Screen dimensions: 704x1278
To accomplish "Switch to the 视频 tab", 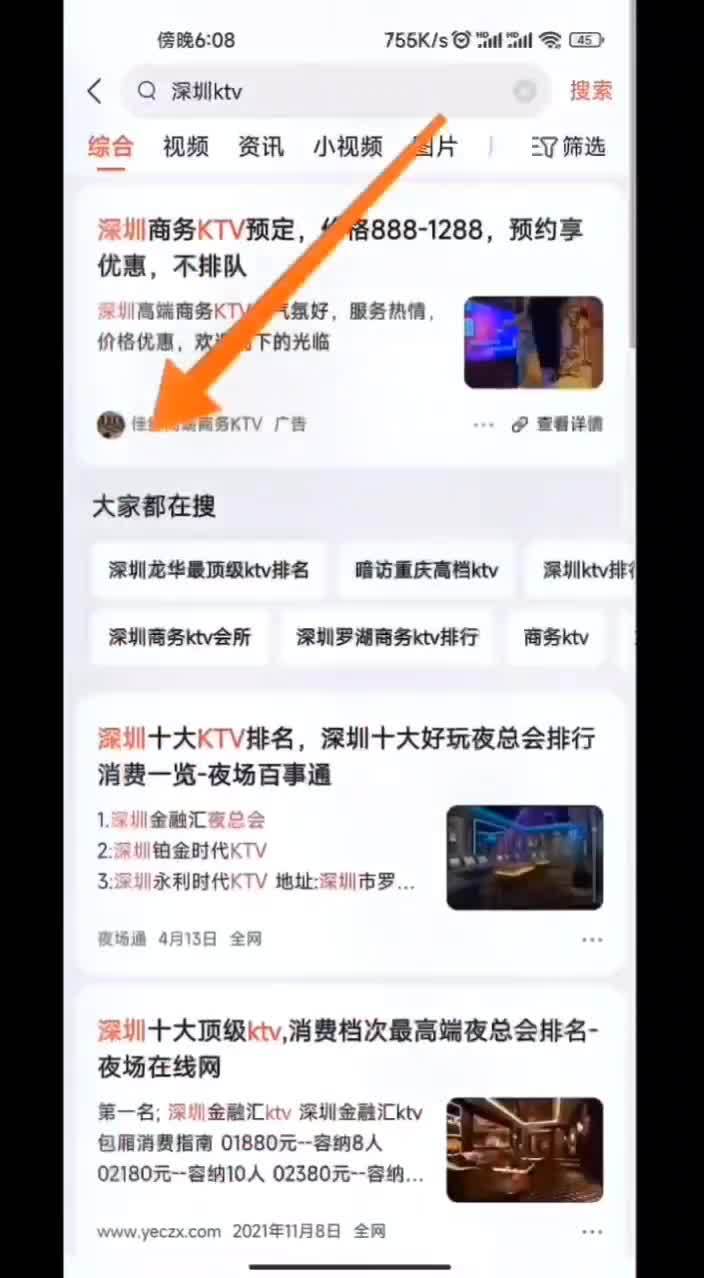I will [x=186, y=147].
